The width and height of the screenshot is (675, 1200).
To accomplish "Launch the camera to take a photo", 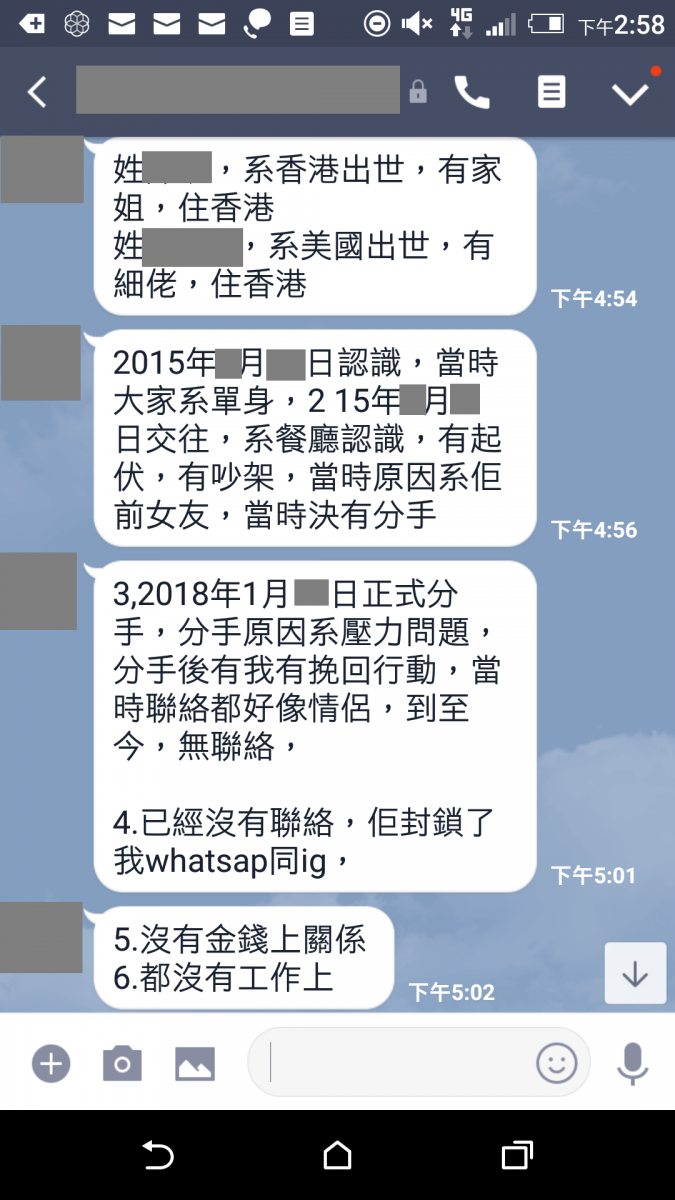I will [x=122, y=1063].
